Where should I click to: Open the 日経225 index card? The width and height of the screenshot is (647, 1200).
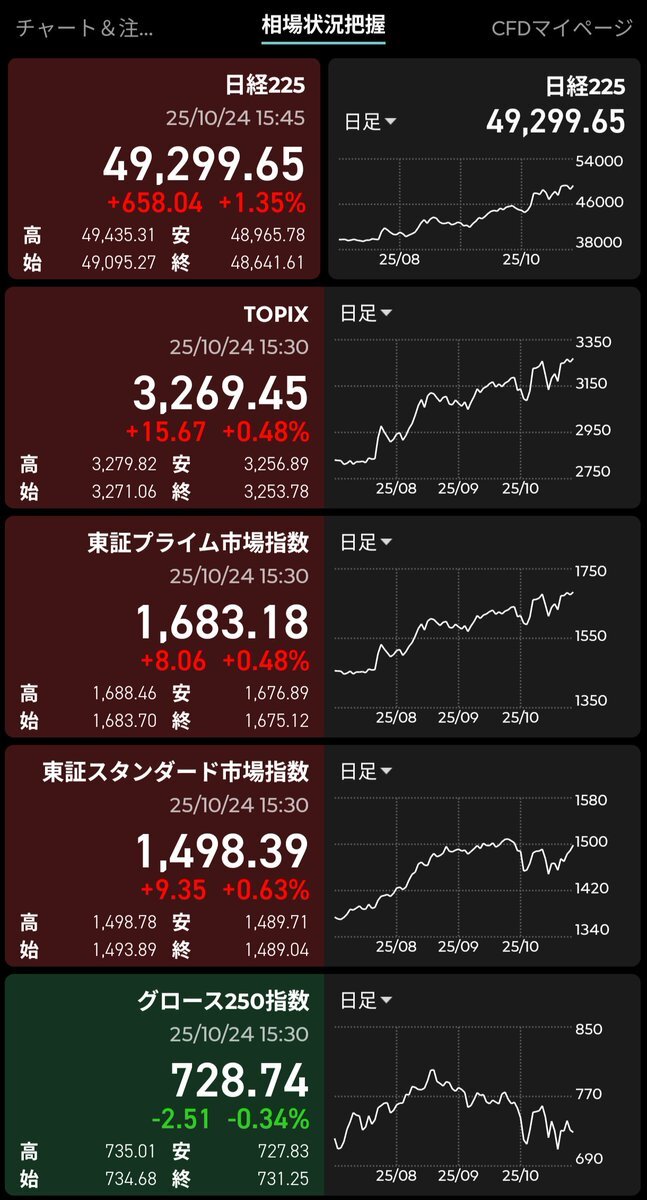pos(164,169)
